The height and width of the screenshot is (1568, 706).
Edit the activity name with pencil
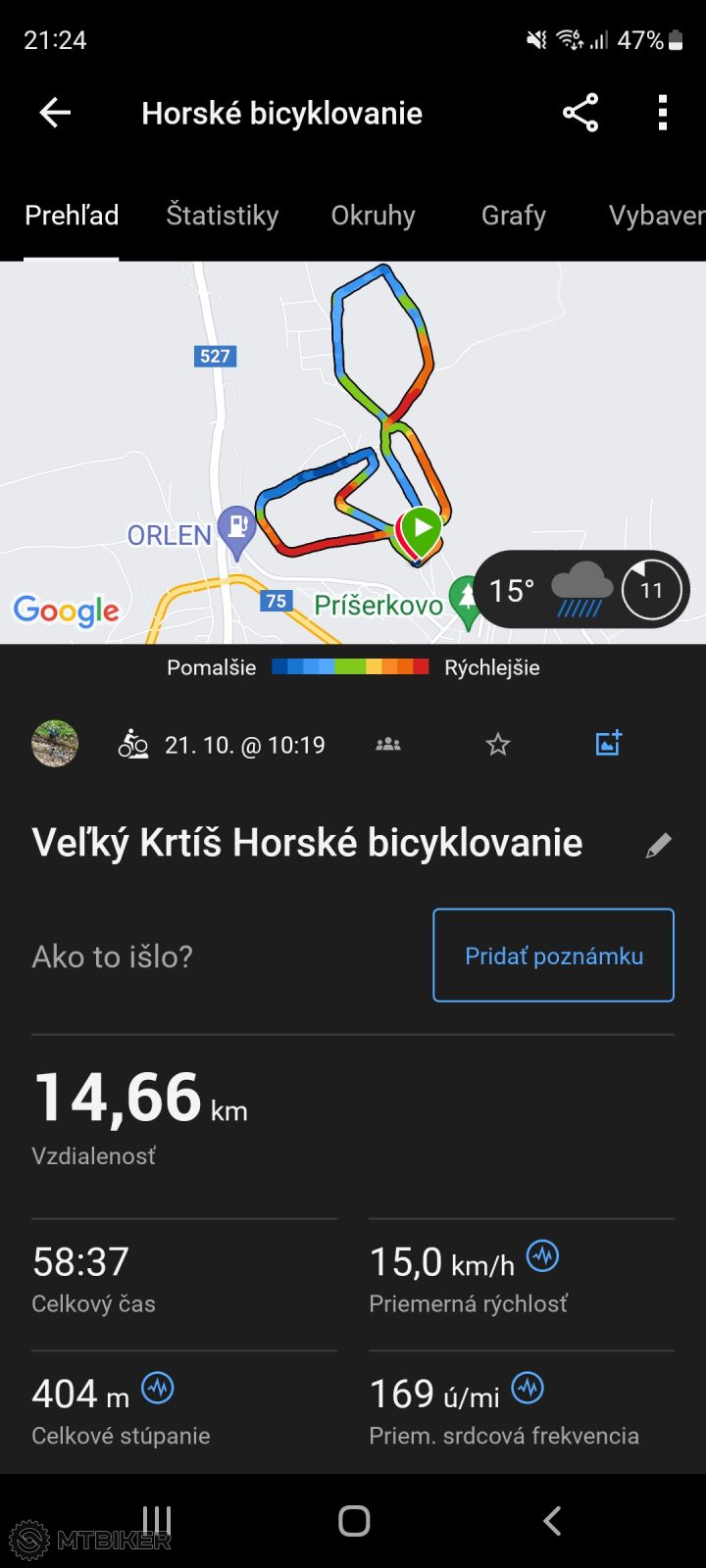[659, 846]
